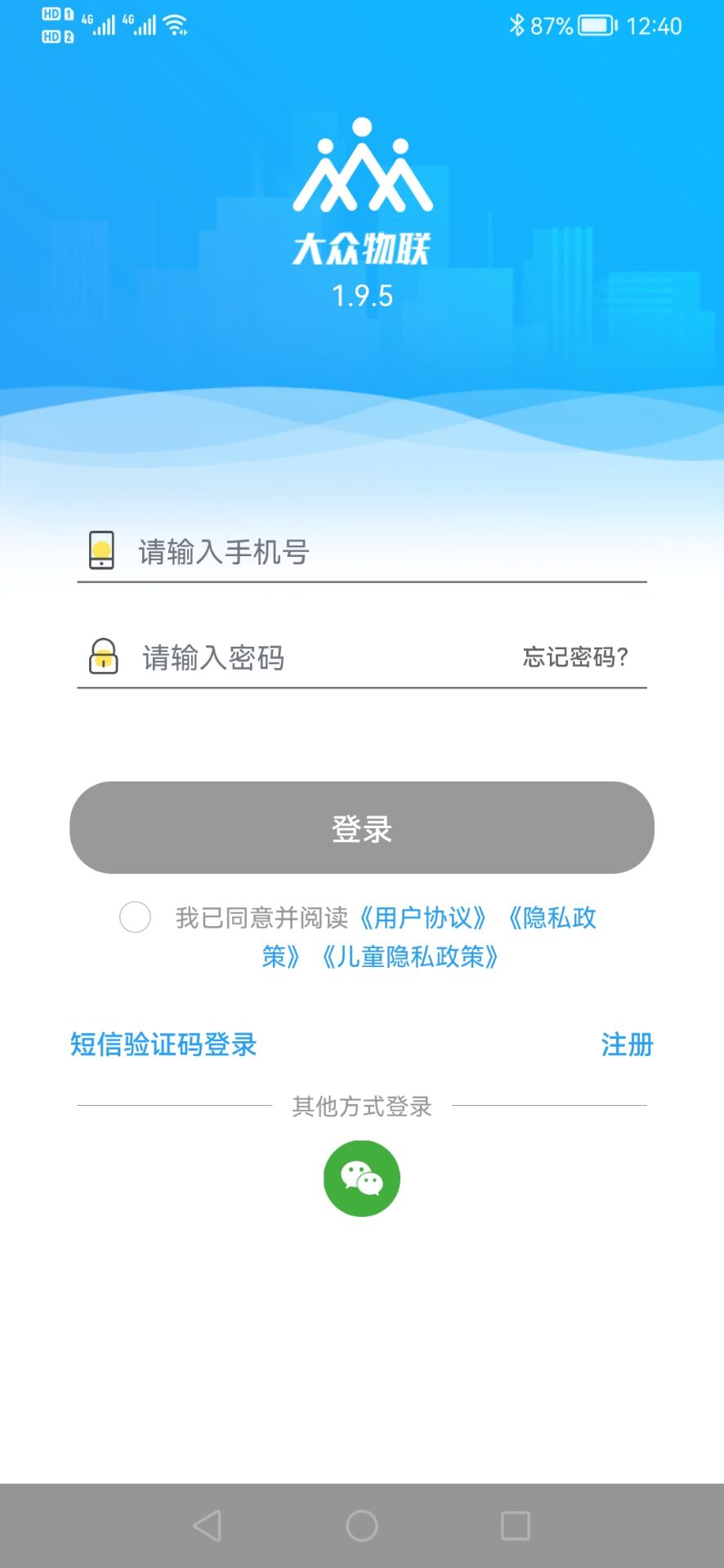Tap the Wi-Fi icon in status bar
Viewport: 724px width, 1568px height.
174,24
